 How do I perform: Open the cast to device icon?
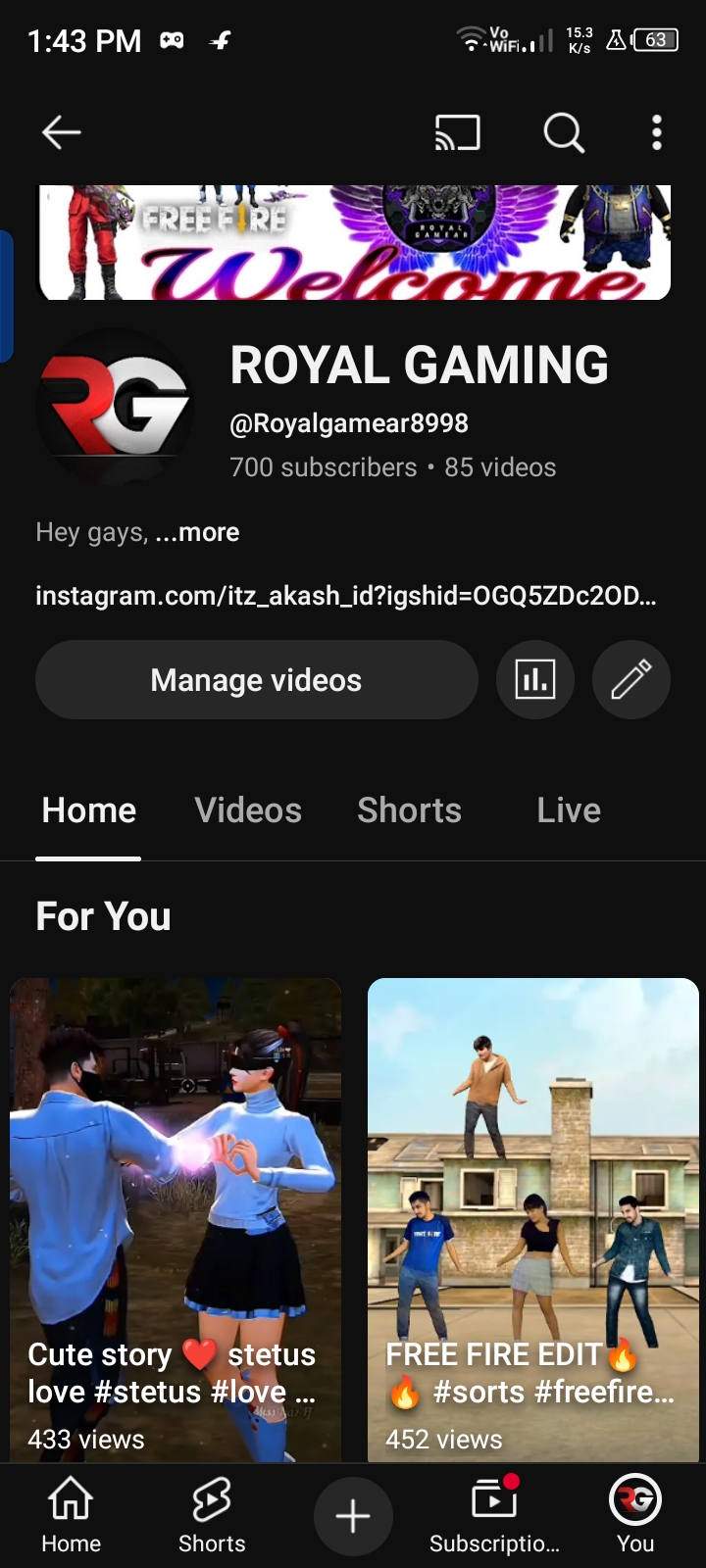tap(457, 132)
